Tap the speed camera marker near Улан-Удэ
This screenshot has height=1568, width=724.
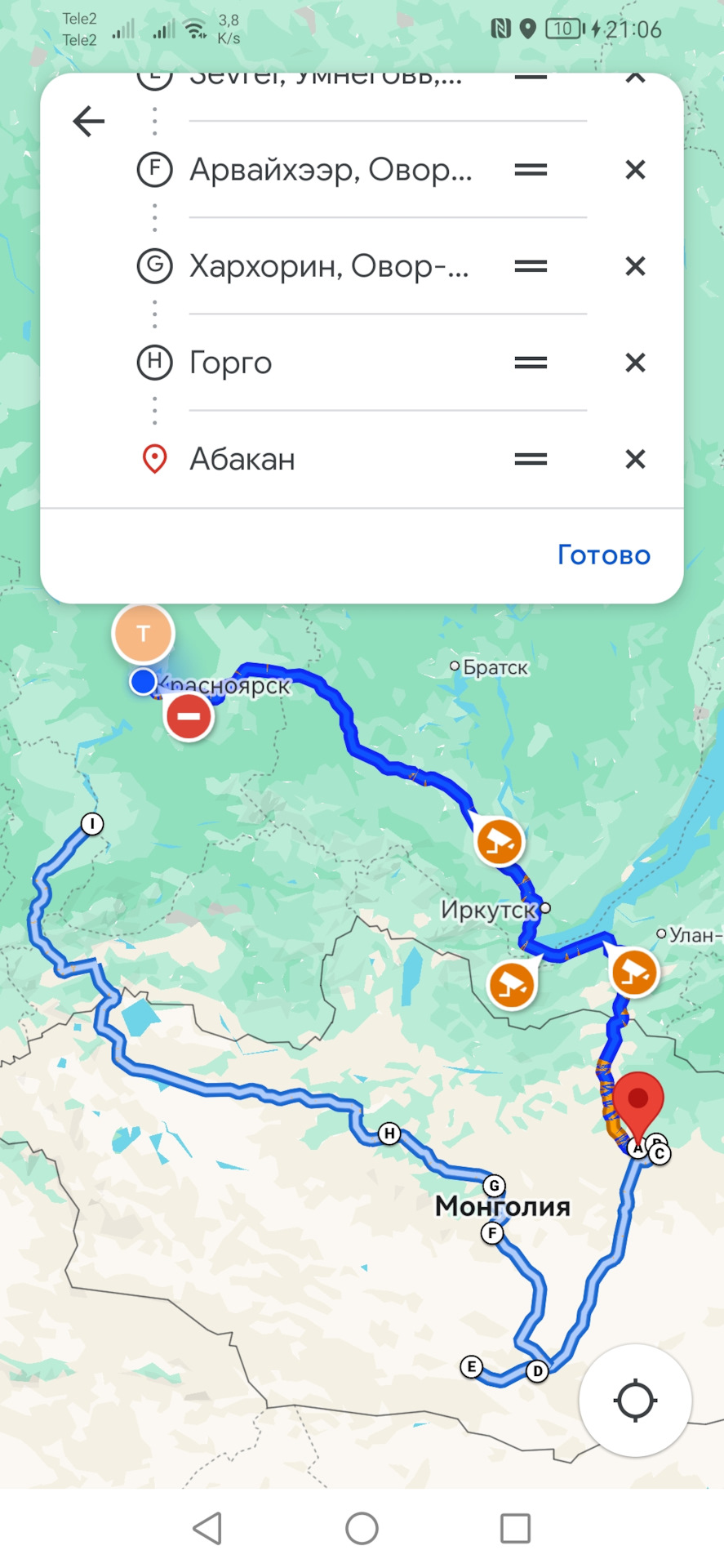(x=634, y=972)
